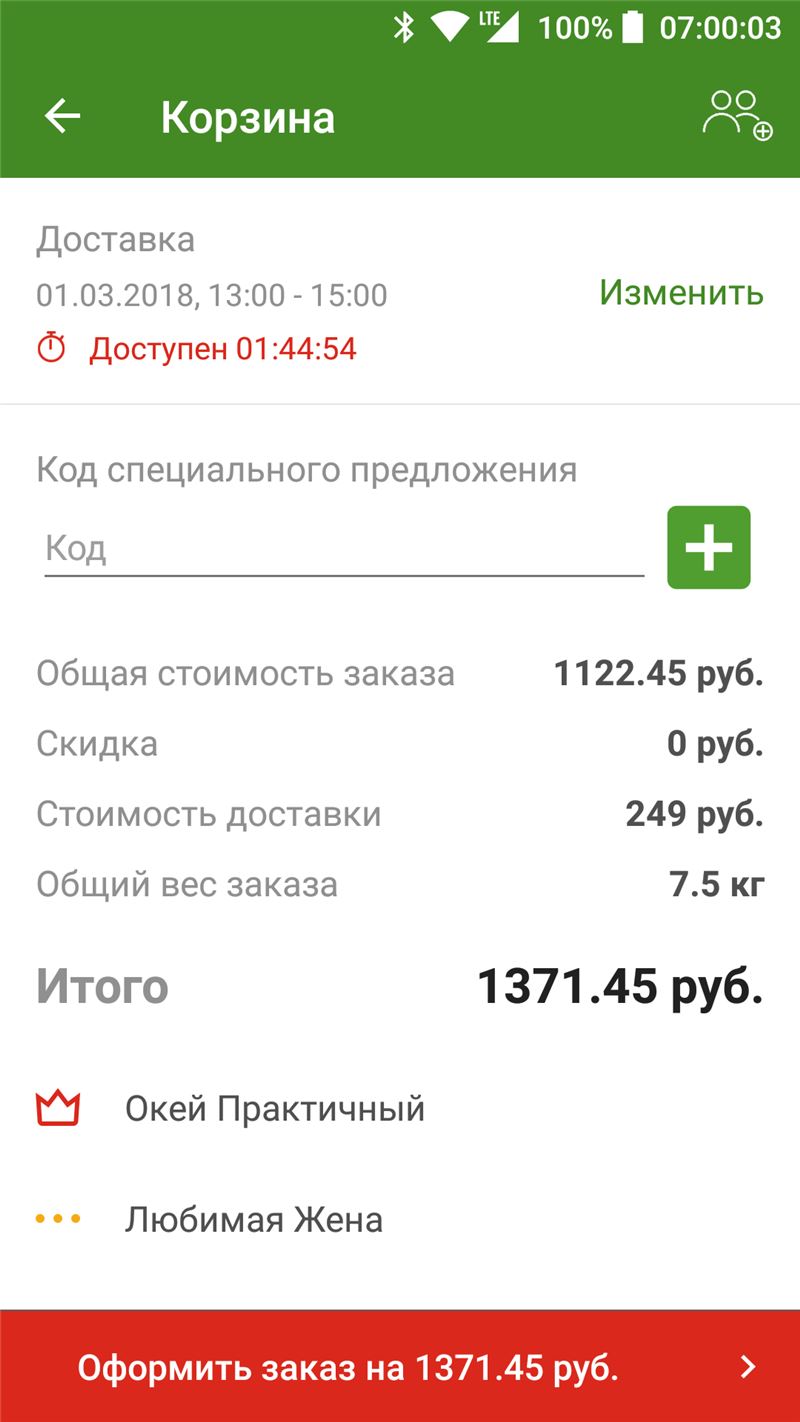This screenshot has height=1422, width=800.
Task: Tap Изменить to change delivery time
Action: click(681, 293)
